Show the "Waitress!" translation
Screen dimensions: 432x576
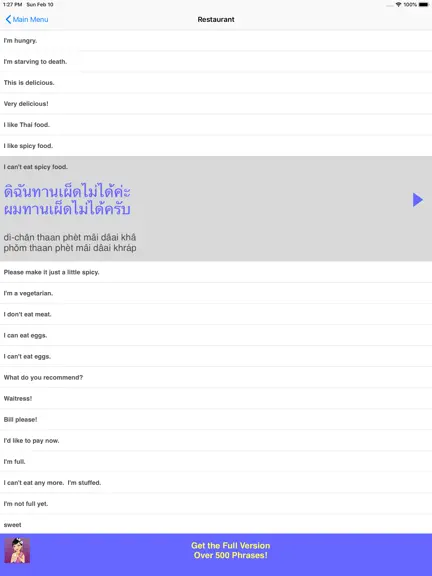[216, 399]
